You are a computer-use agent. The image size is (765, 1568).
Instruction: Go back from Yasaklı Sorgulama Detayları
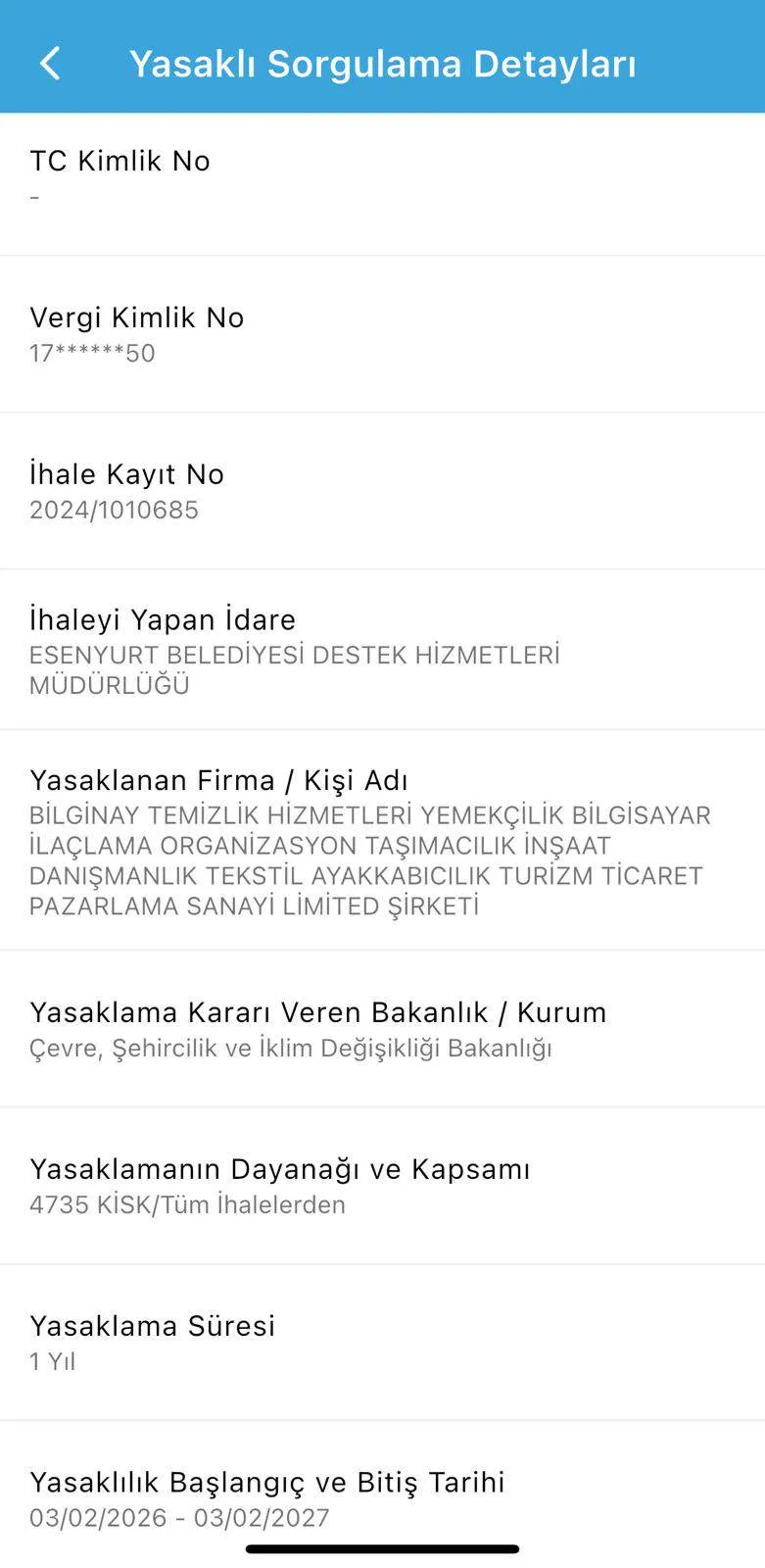[50, 64]
